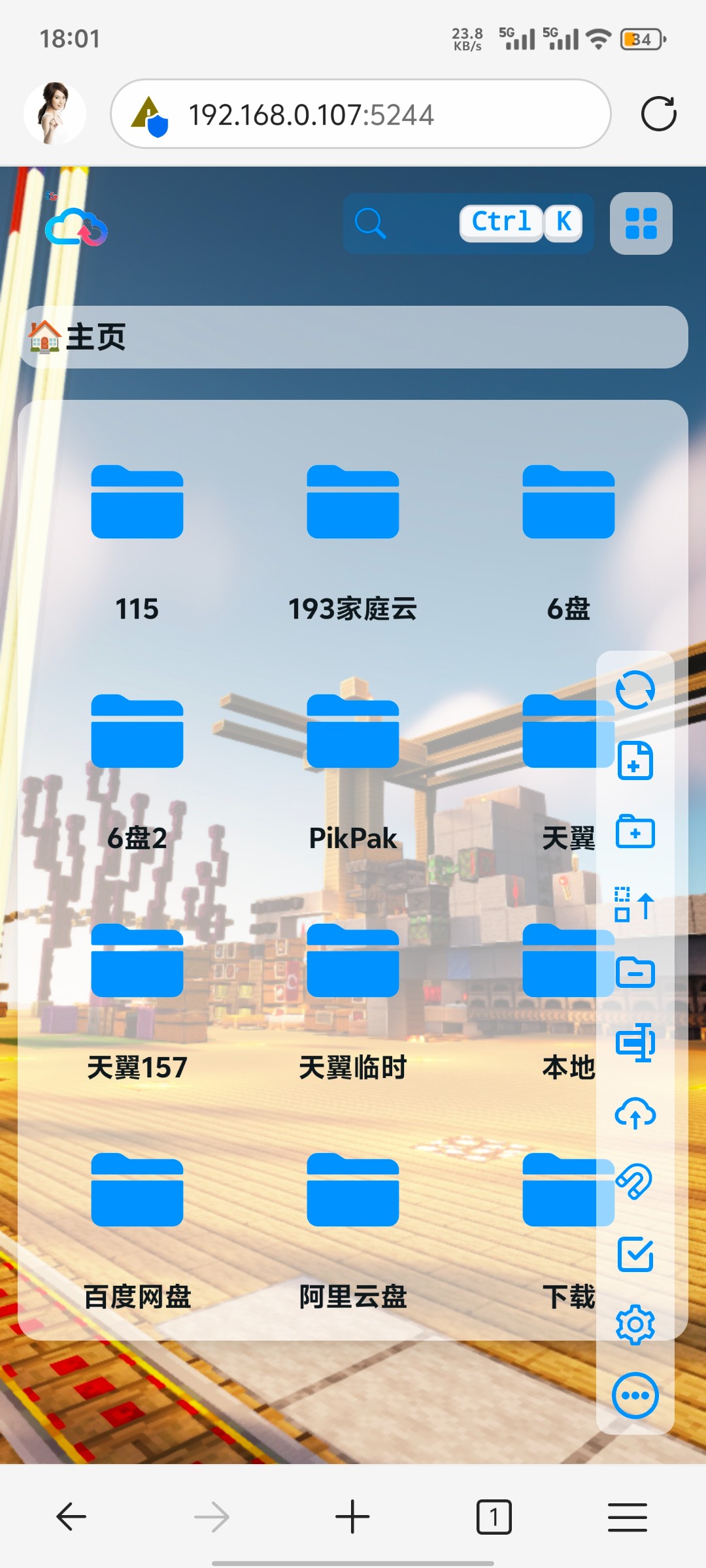Switch layout using the grid view icon
This screenshot has height=1568, width=706.
(641, 223)
